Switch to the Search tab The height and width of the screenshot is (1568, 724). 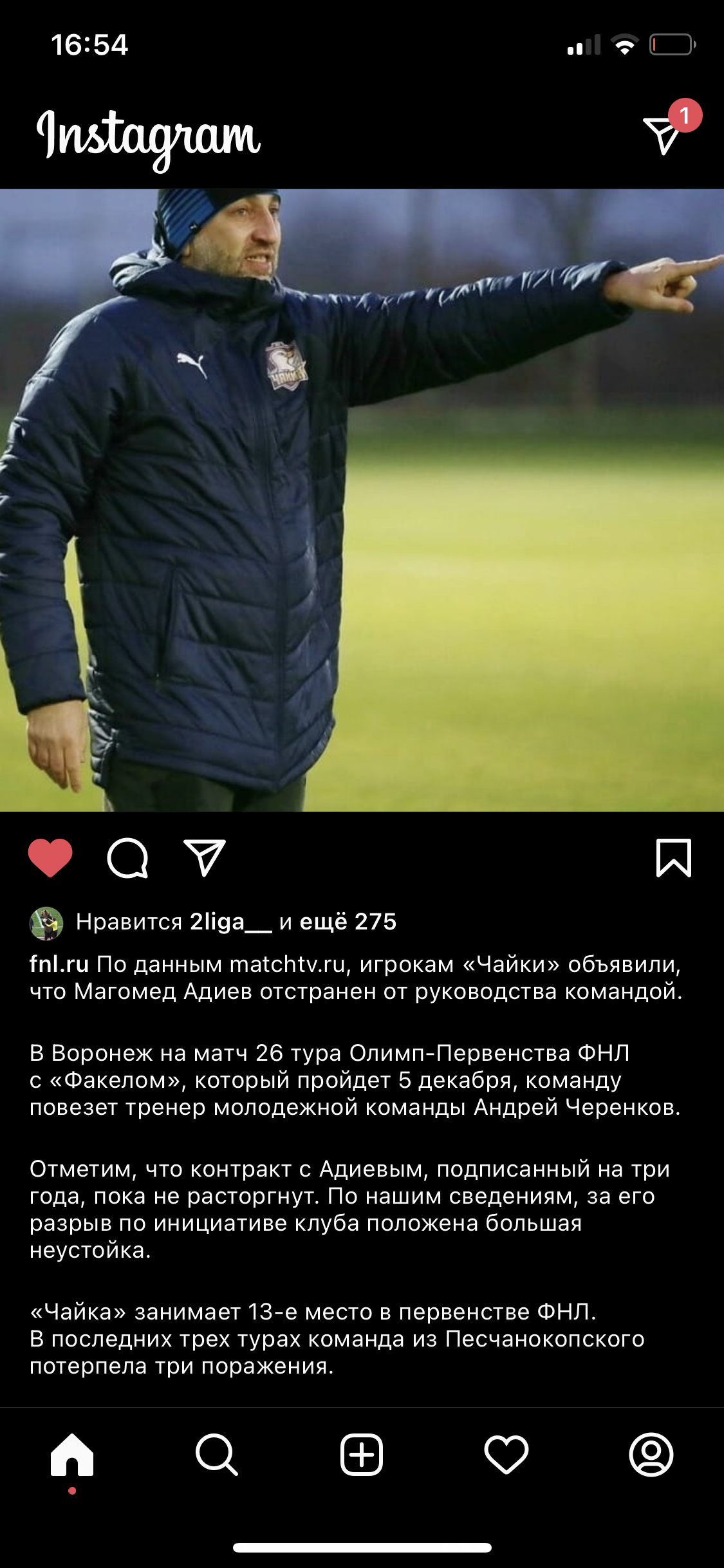click(217, 1455)
